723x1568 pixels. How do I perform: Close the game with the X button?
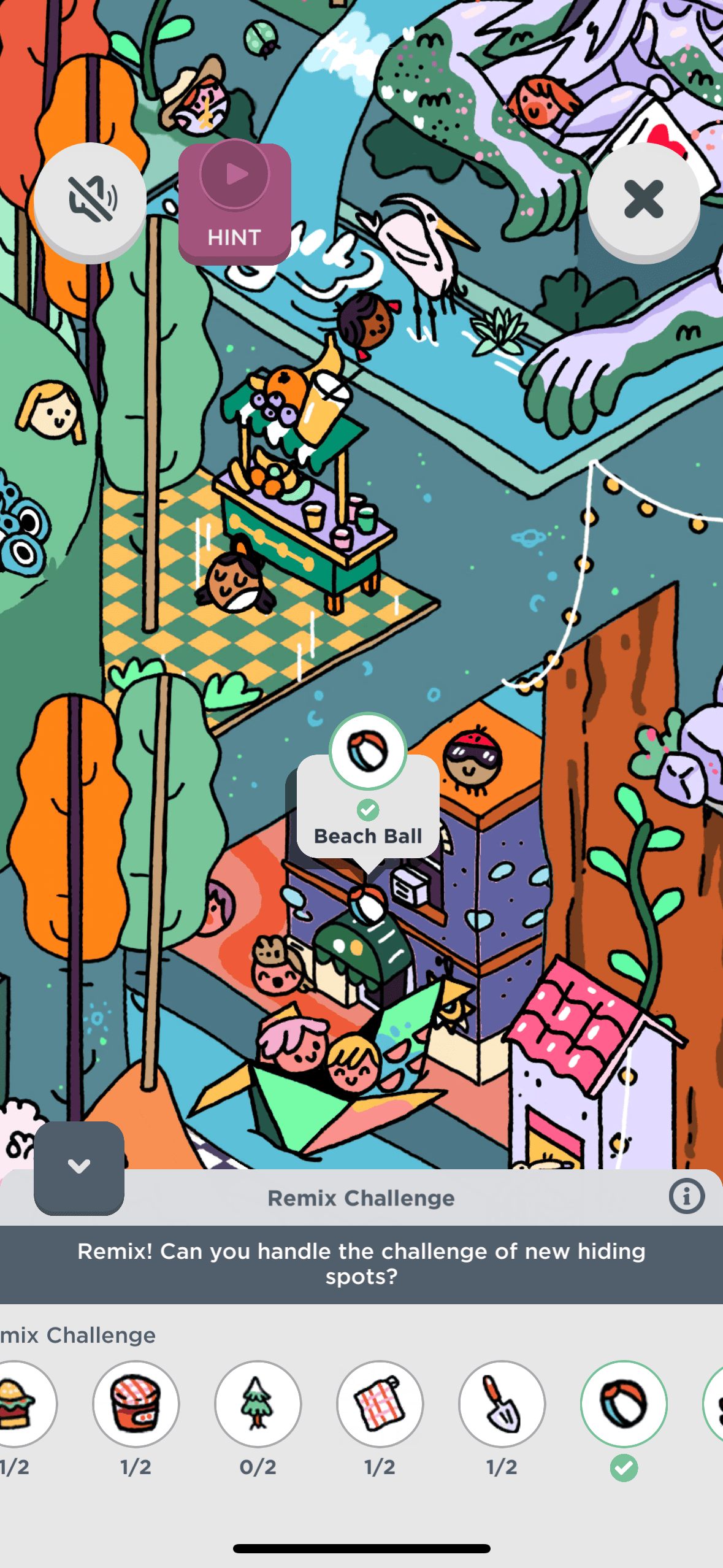click(x=643, y=200)
